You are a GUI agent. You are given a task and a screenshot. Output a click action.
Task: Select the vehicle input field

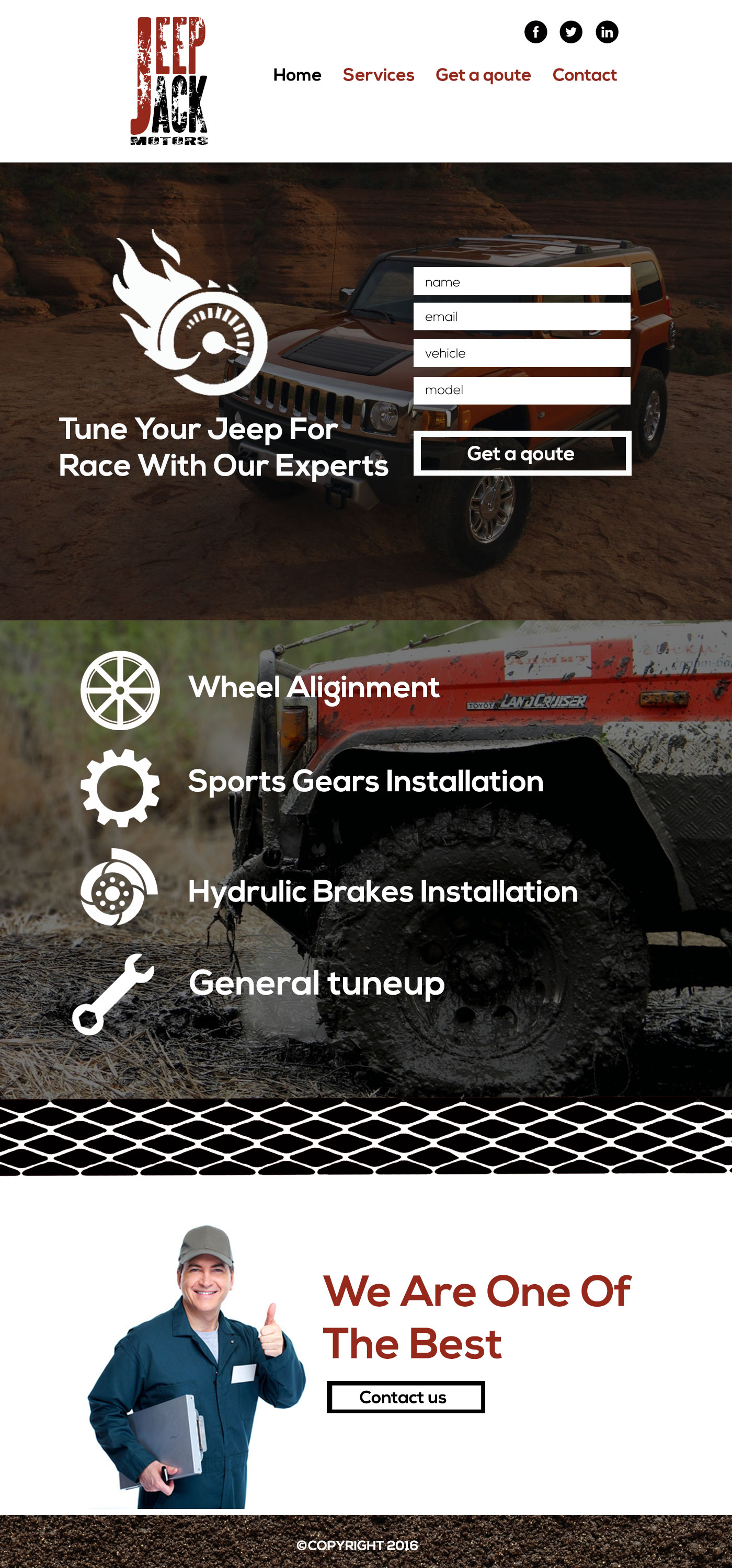click(522, 353)
